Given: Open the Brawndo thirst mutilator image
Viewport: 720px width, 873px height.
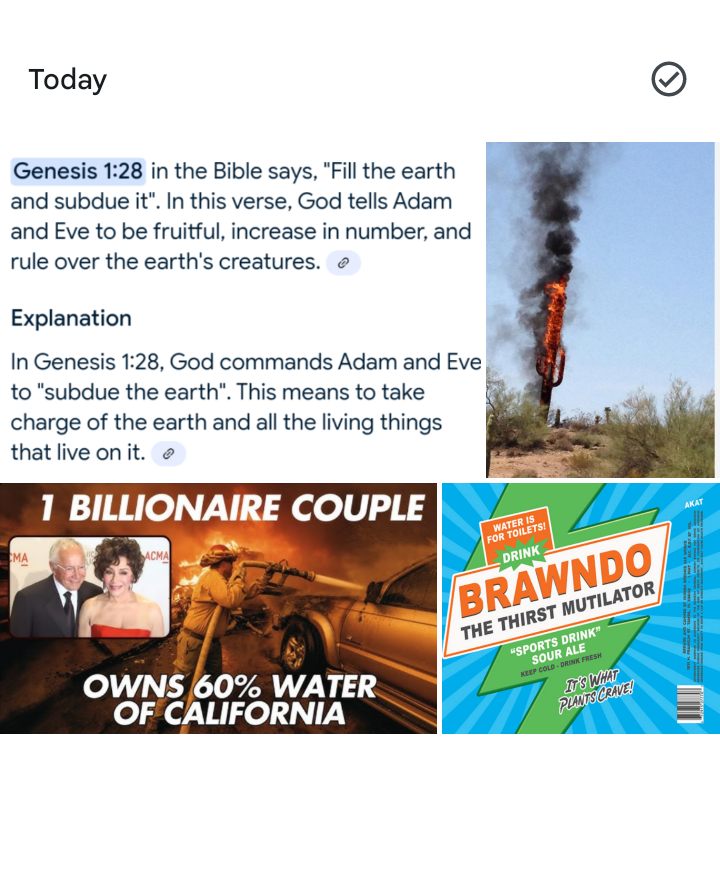Looking at the screenshot, I should [580, 608].
